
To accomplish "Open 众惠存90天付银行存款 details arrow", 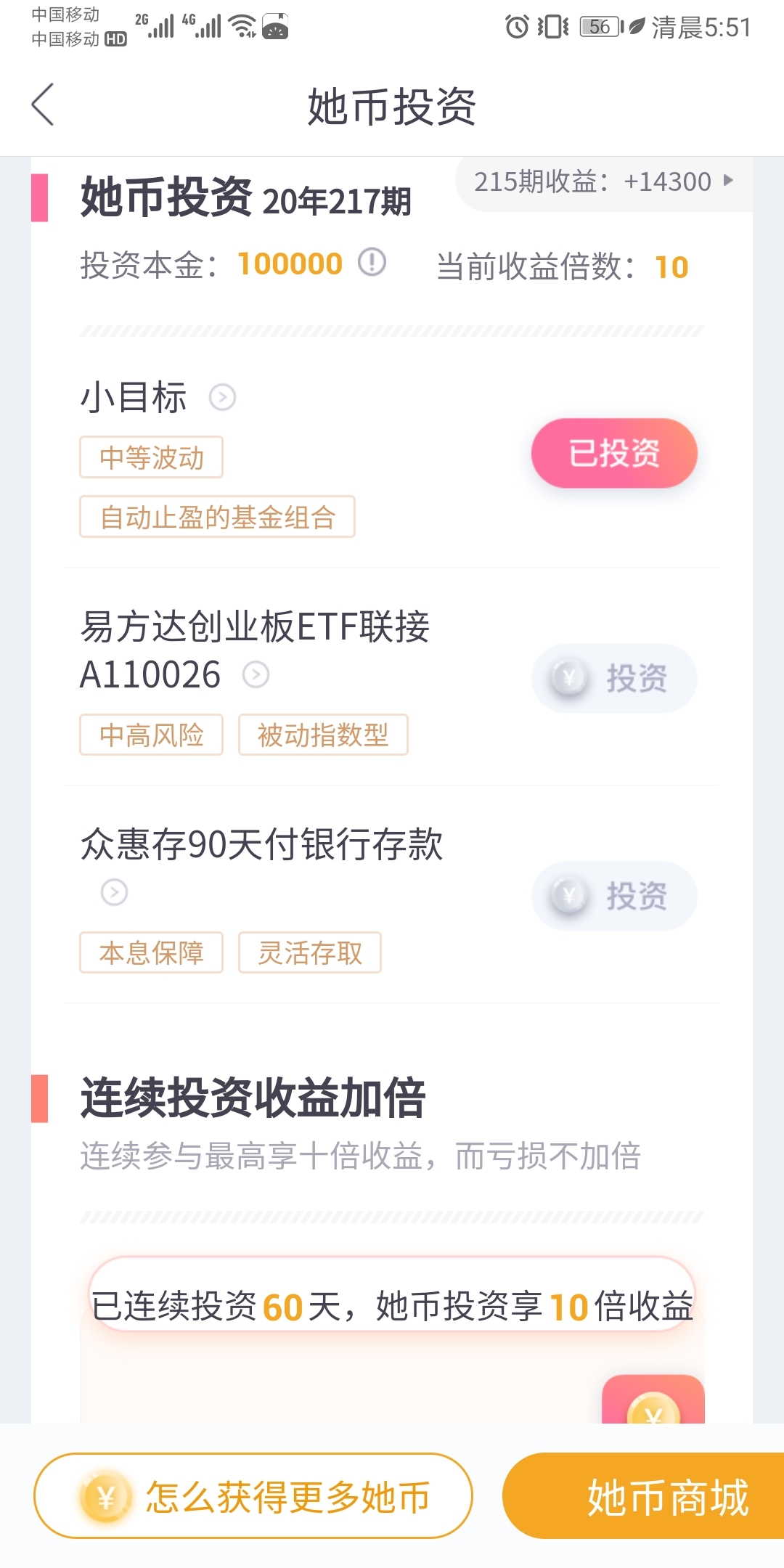I will (x=114, y=892).
